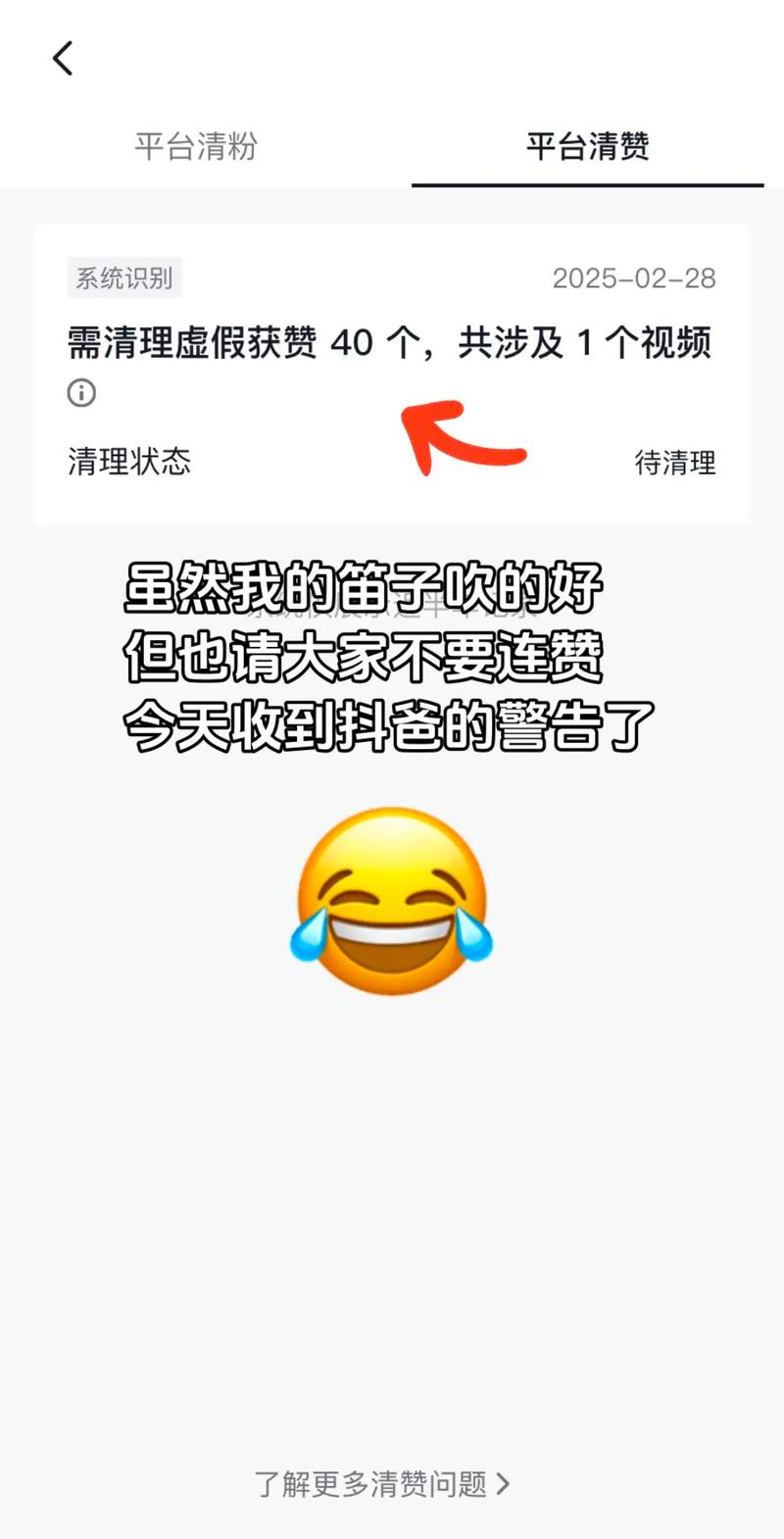Go back using the top arrow

63,59
